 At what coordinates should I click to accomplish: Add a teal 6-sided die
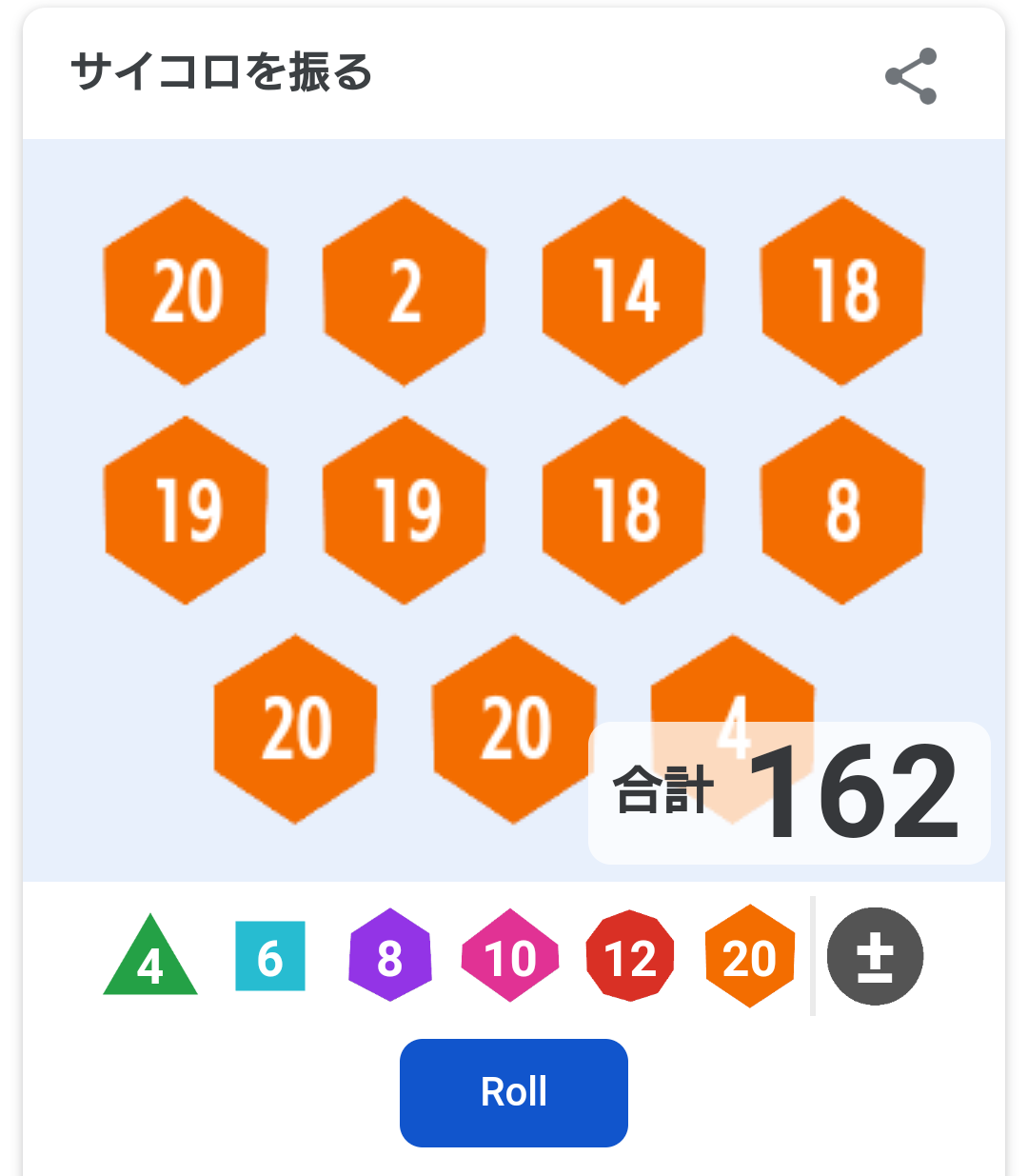(x=270, y=957)
